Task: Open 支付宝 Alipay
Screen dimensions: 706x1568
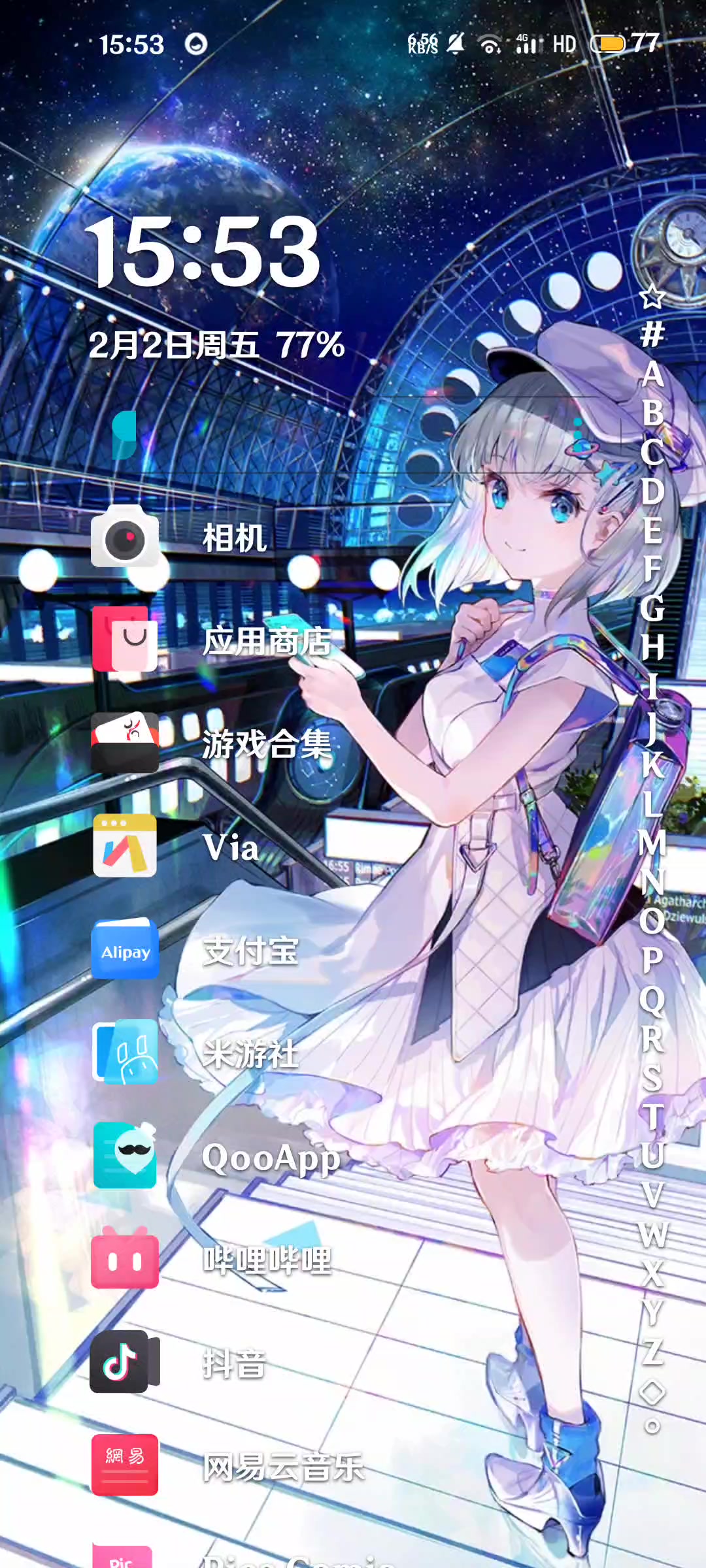Action: click(195, 950)
